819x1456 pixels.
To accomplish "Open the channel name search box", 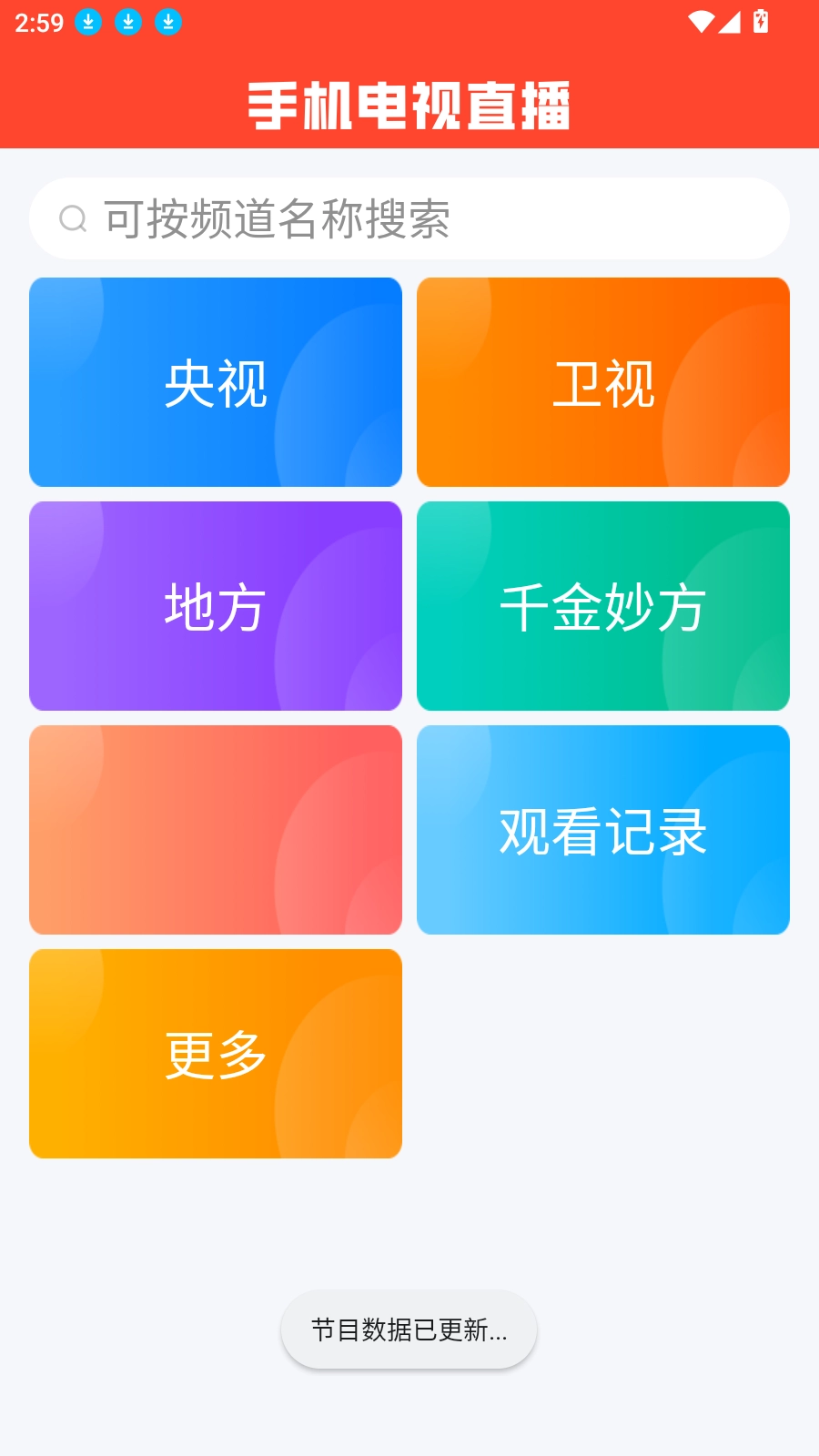I will [x=409, y=219].
